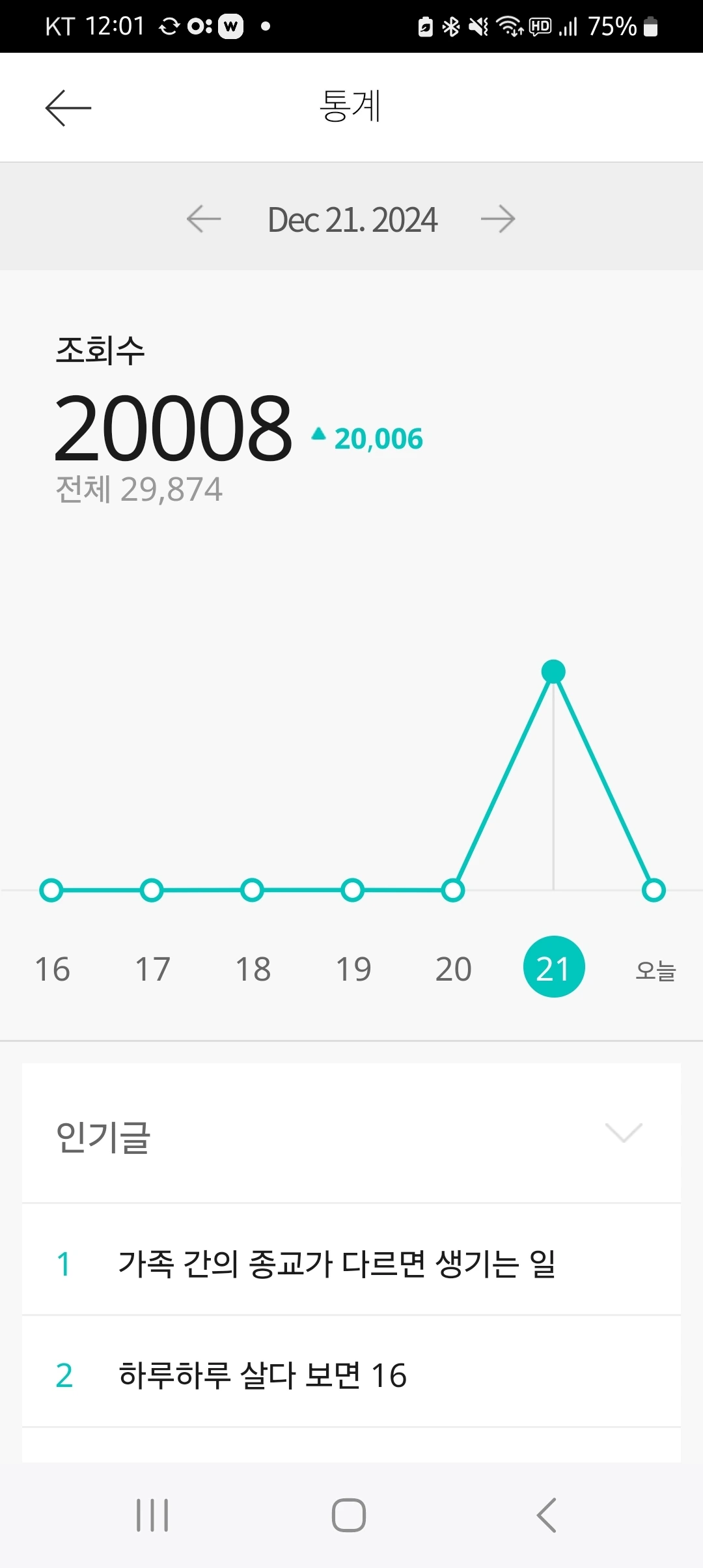Select day 18 on the chart
The image size is (703, 1568).
pos(253,968)
